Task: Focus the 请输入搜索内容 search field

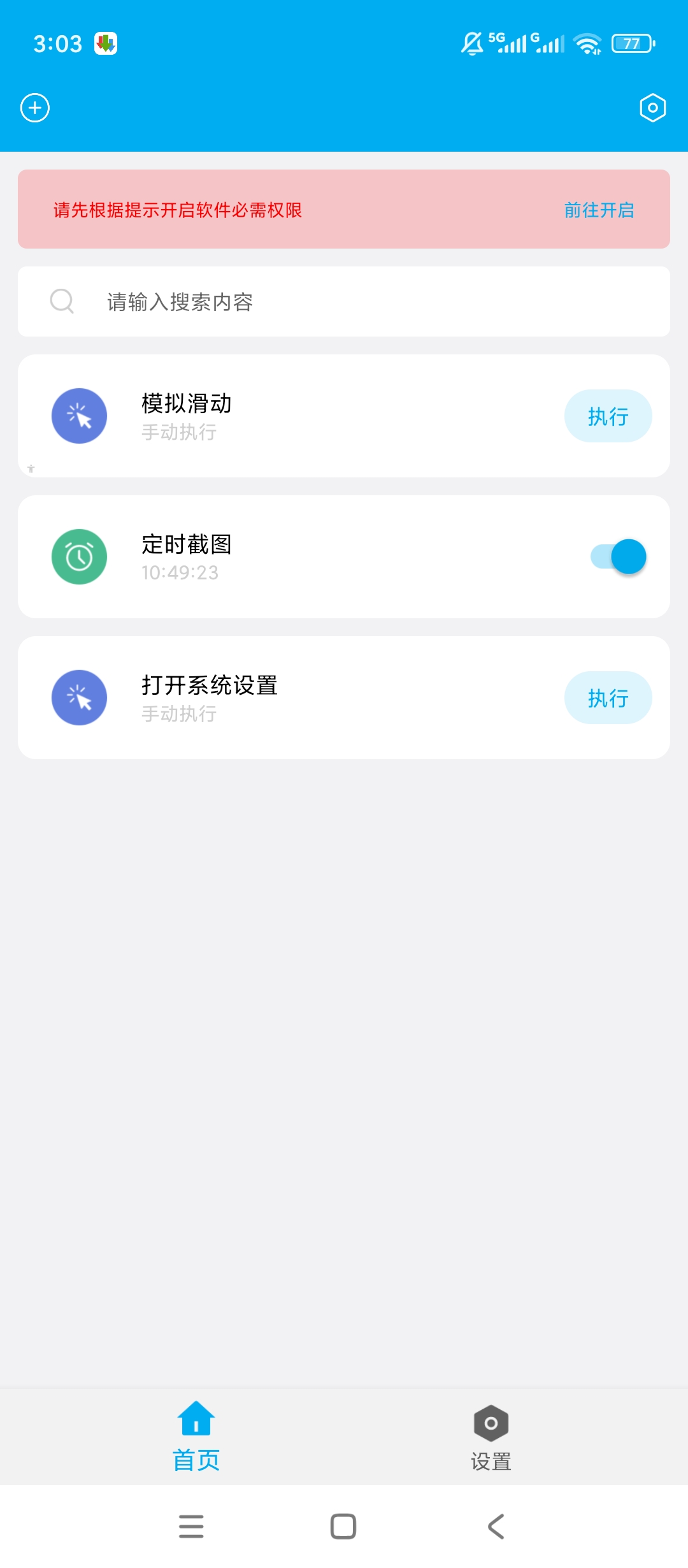Action: [344, 301]
